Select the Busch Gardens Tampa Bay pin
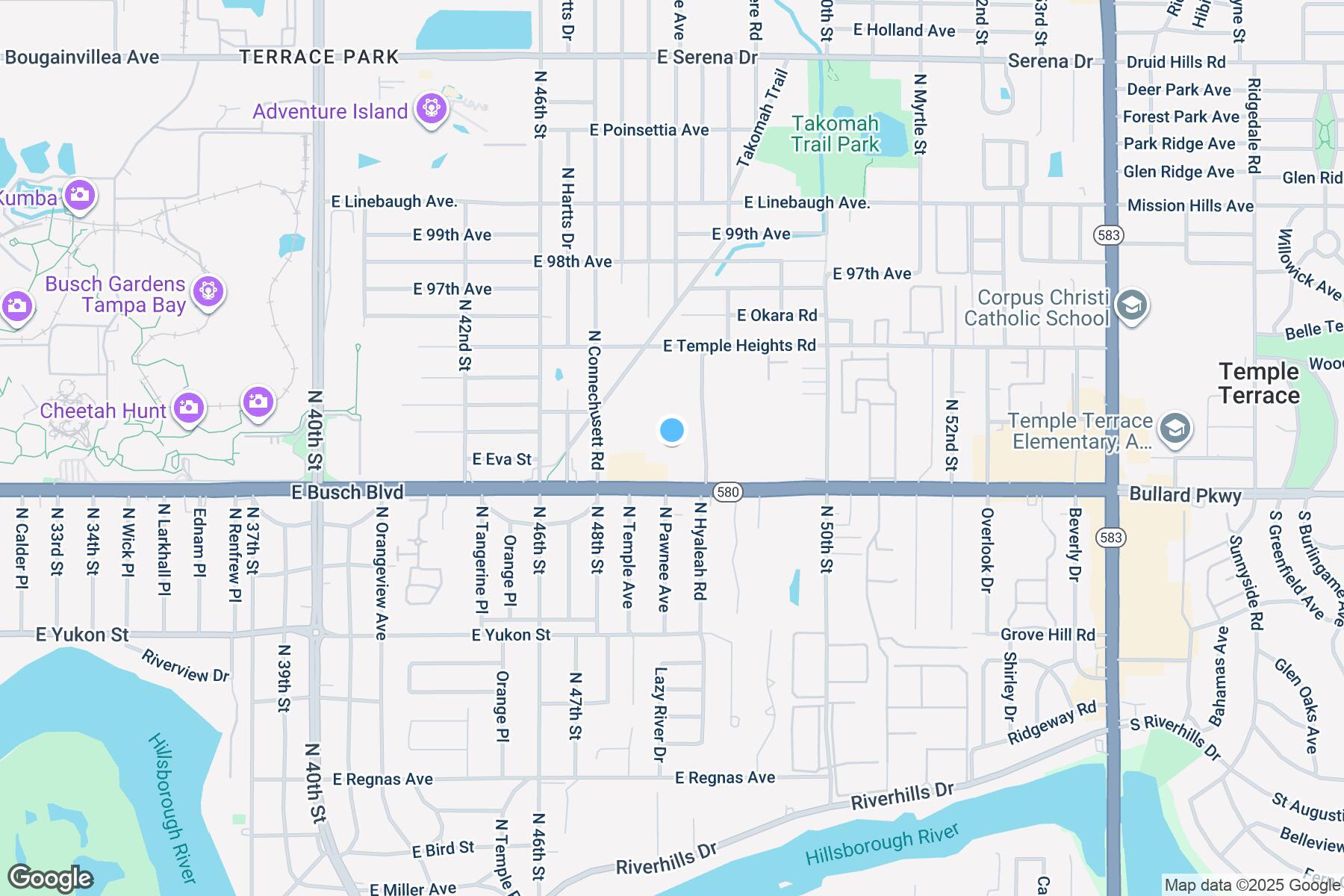This screenshot has width=1344, height=896. [x=208, y=290]
